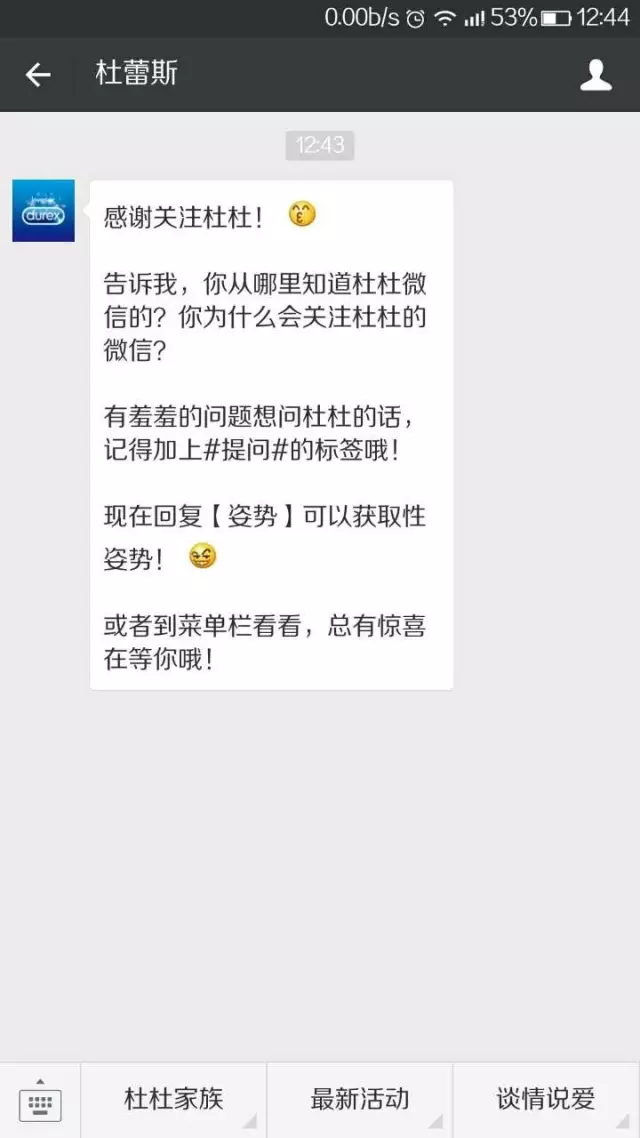Screen dimensions: 640x1138
Task: Open the 谈情说爱 menu
Action: point(546,1100)
